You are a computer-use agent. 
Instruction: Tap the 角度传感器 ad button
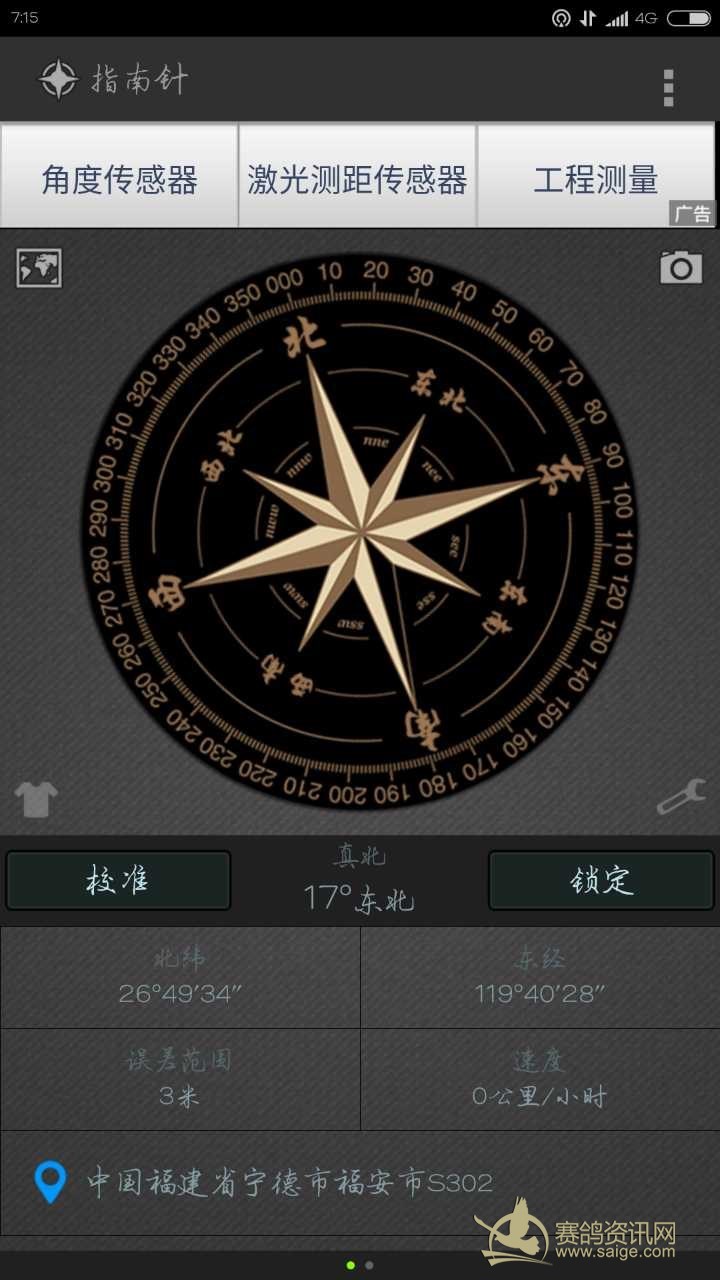tap(119, 177)
